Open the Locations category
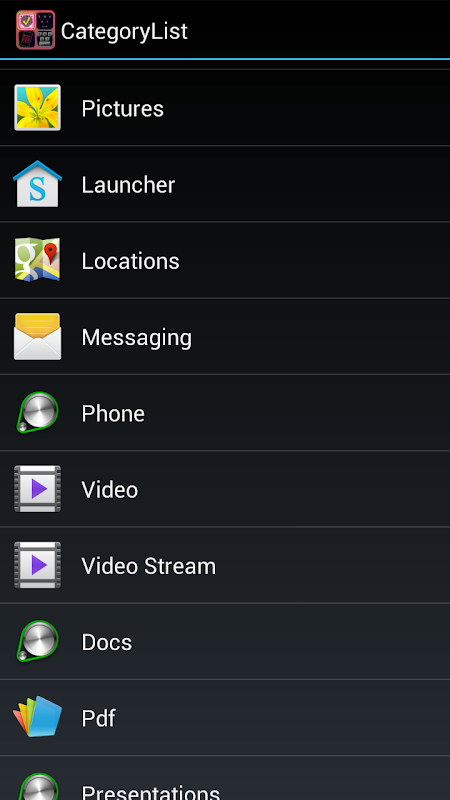This screenshot has height=800, width=450. (x=225, y=260)
